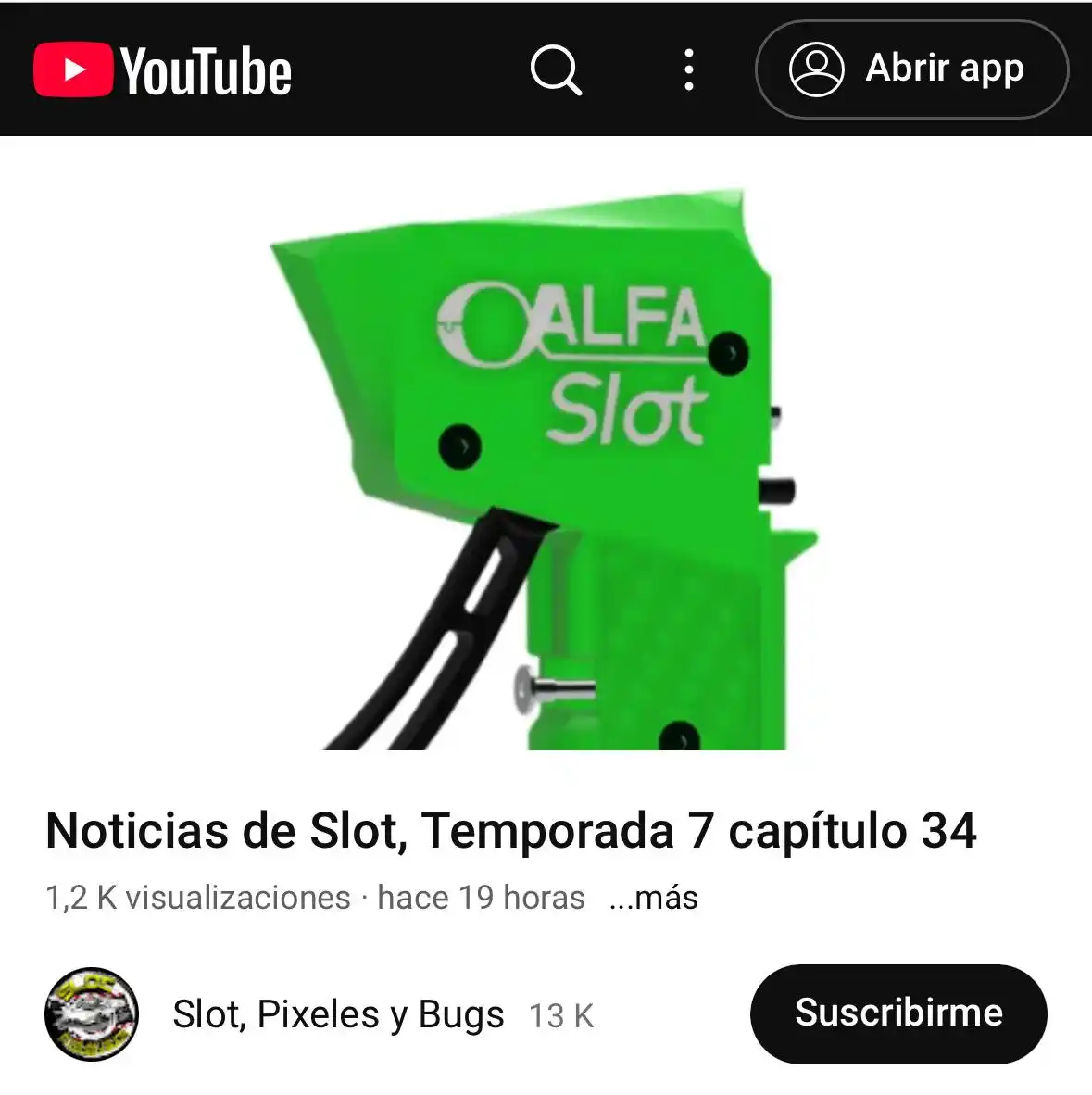Viewport: 1092px width, 1095px height.
Task: Subscribe with the Suscribirme button
Action: (897, 1013)
